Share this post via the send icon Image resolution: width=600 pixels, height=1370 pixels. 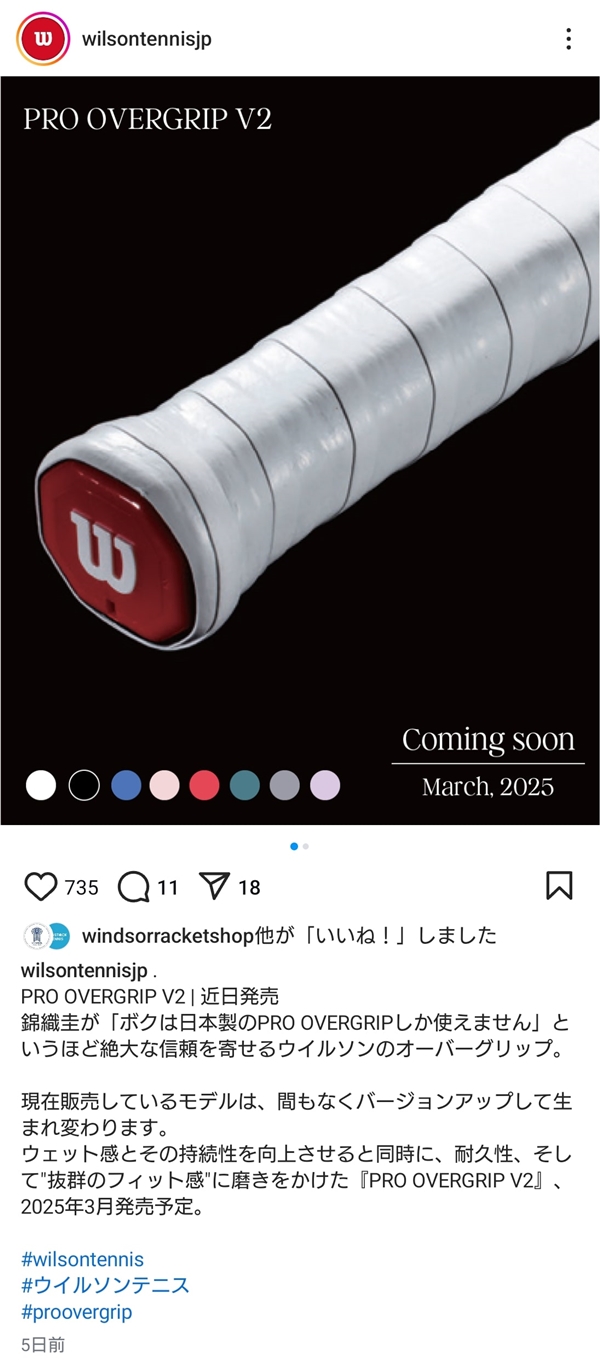click(x=214, y=886)
